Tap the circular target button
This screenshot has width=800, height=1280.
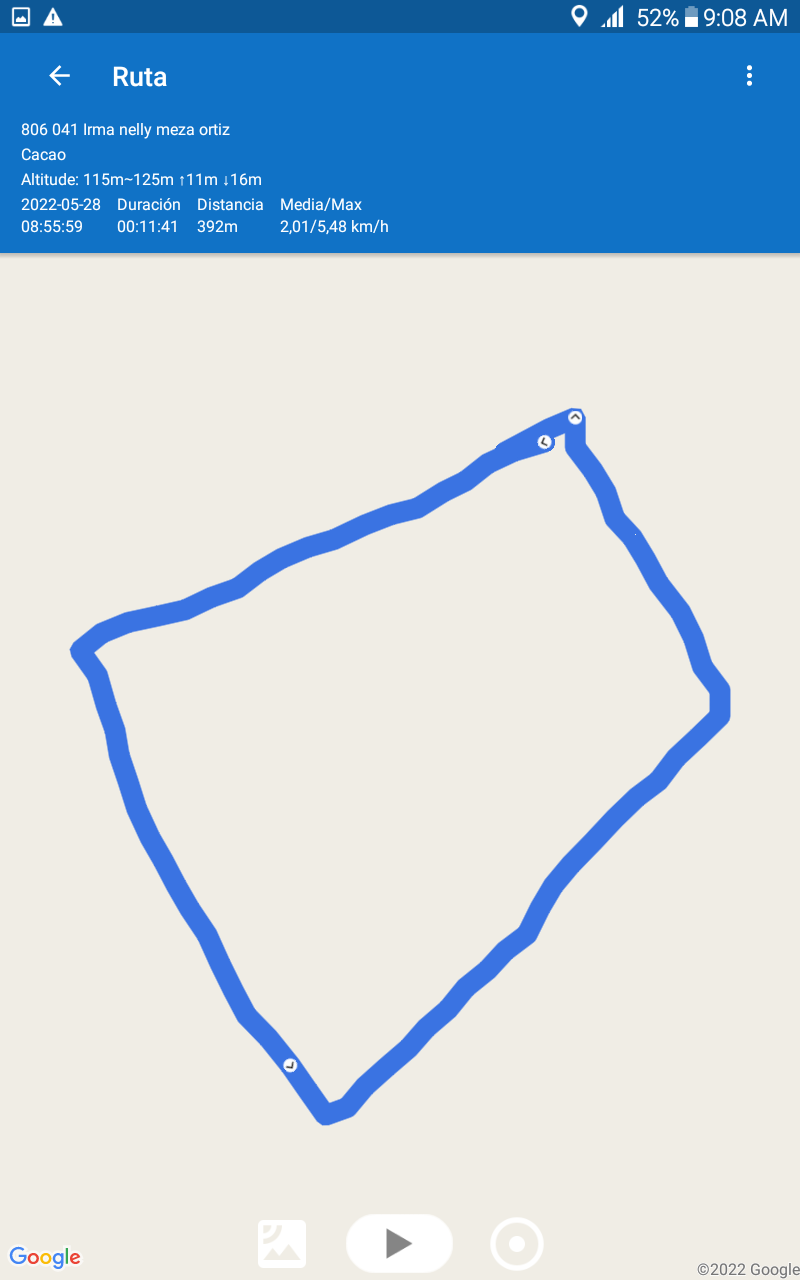click(517, 1244)
